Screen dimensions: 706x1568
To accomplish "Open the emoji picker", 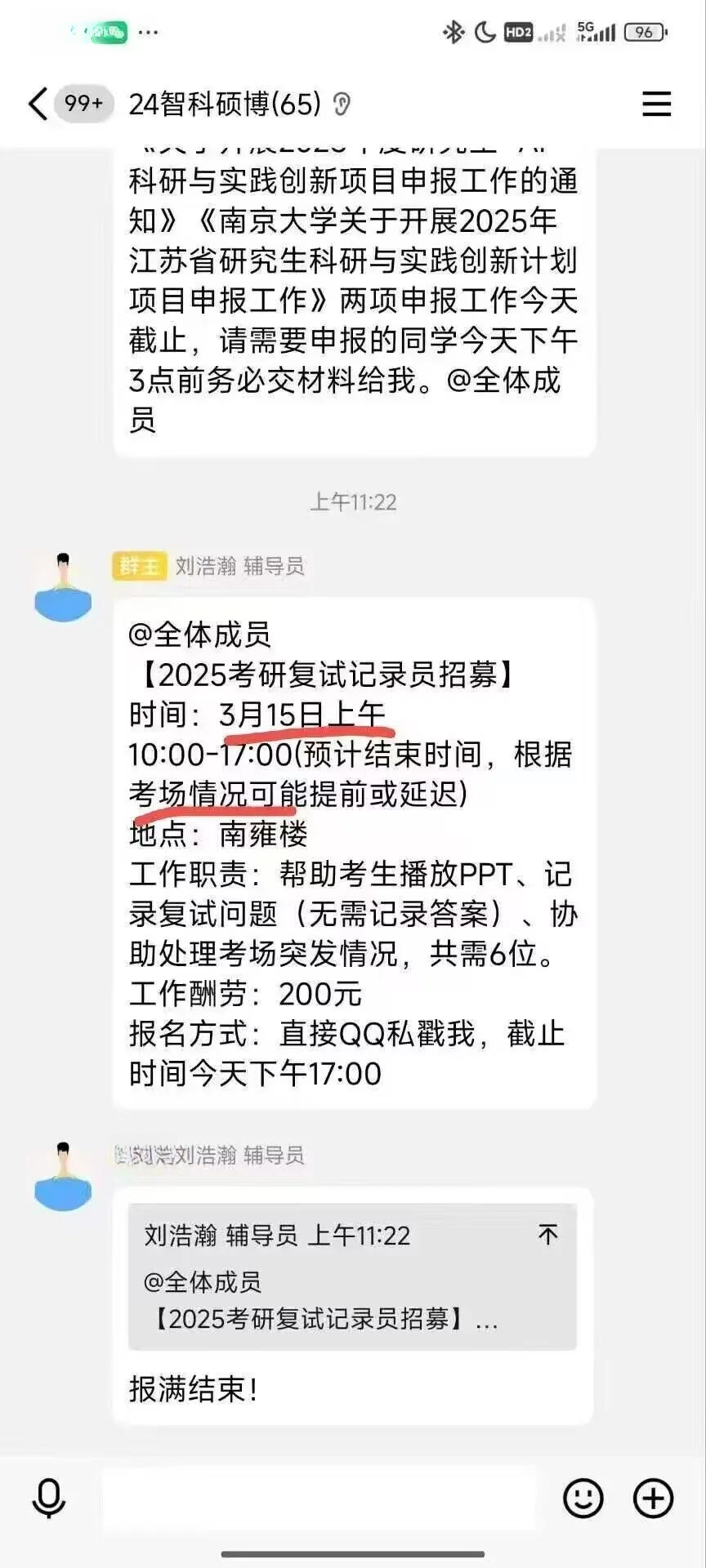I will coord(583,1498).
